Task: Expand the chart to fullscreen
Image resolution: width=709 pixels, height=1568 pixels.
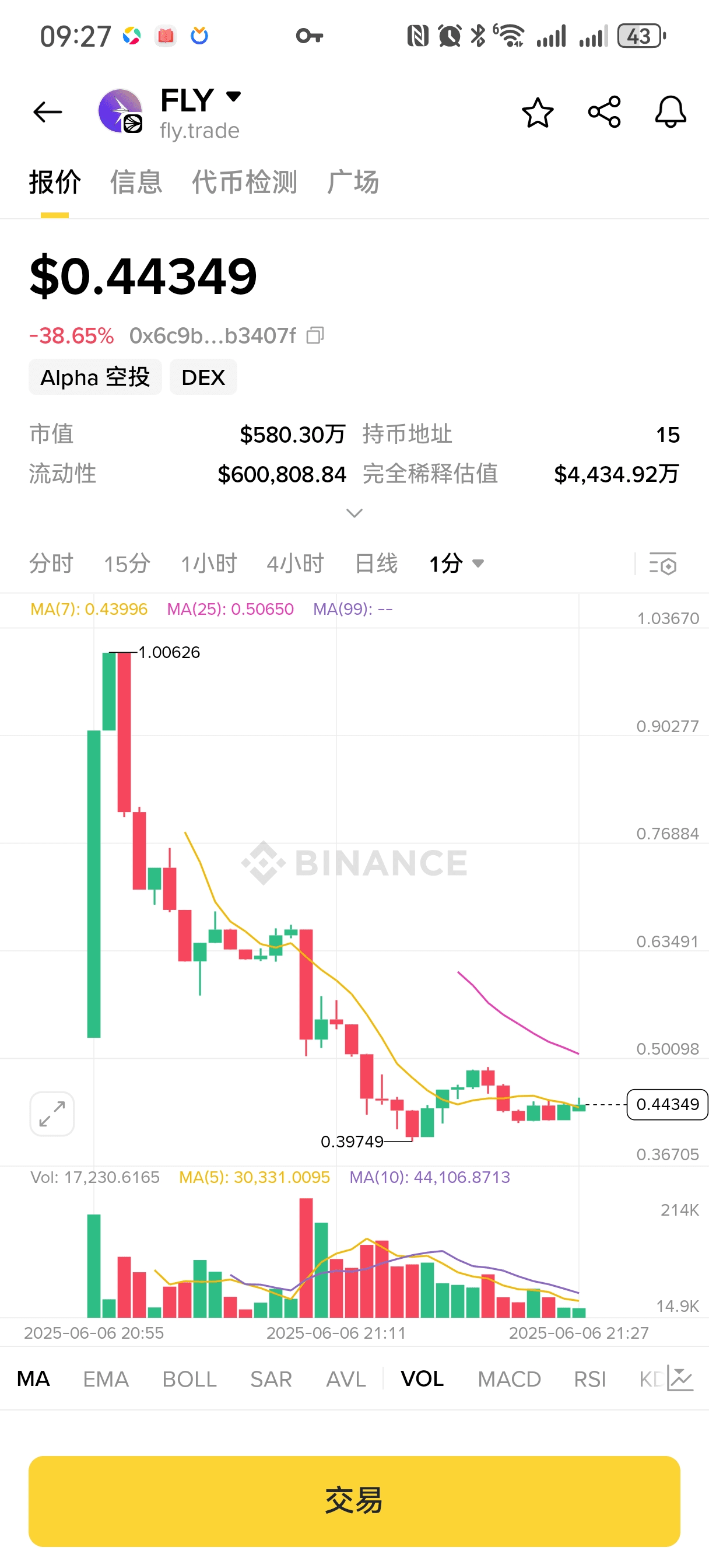Action: 52,1114
